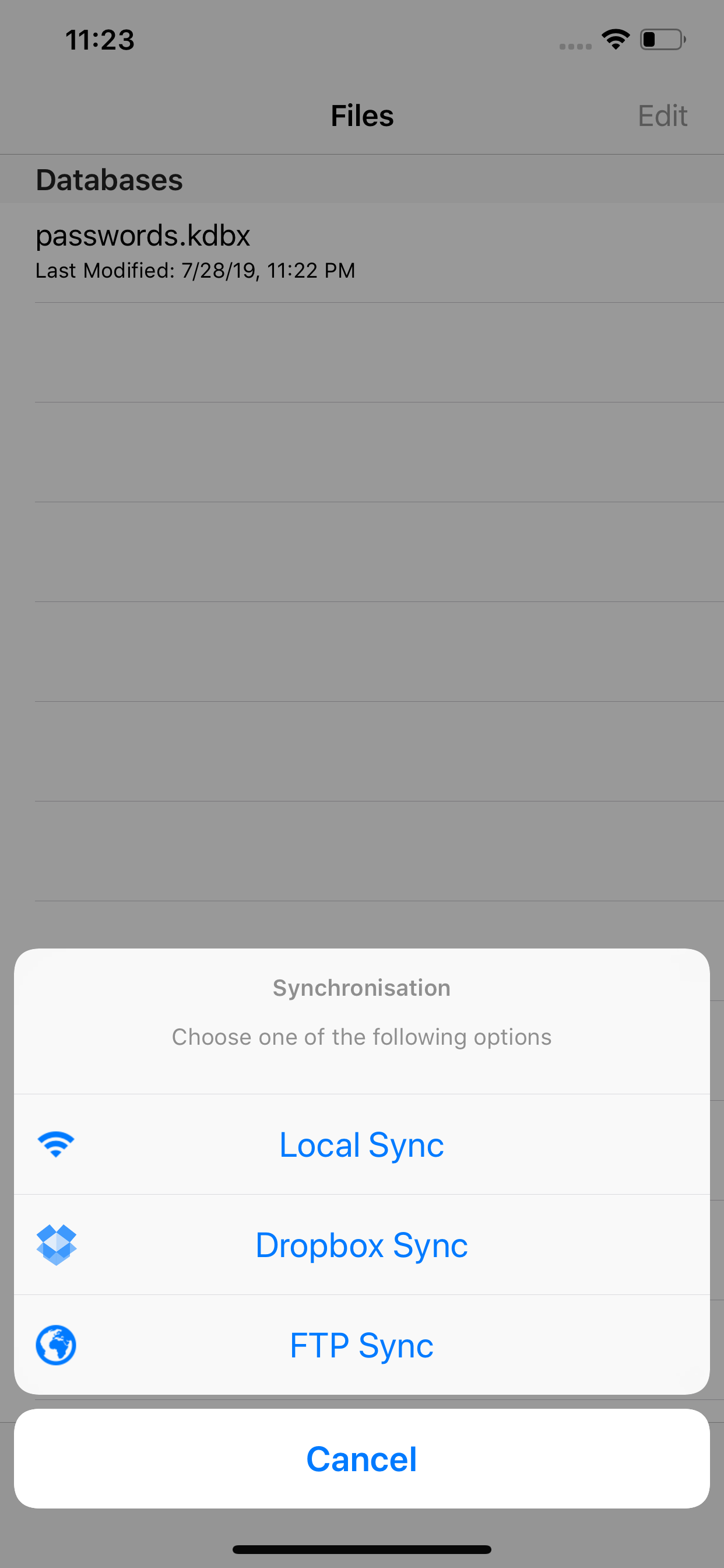Image resolution: width=724 pixels, height=1568 pixels.
Task: Tap the Wi-Fi symbol in the status bar
Action: (x=615, y=38)
